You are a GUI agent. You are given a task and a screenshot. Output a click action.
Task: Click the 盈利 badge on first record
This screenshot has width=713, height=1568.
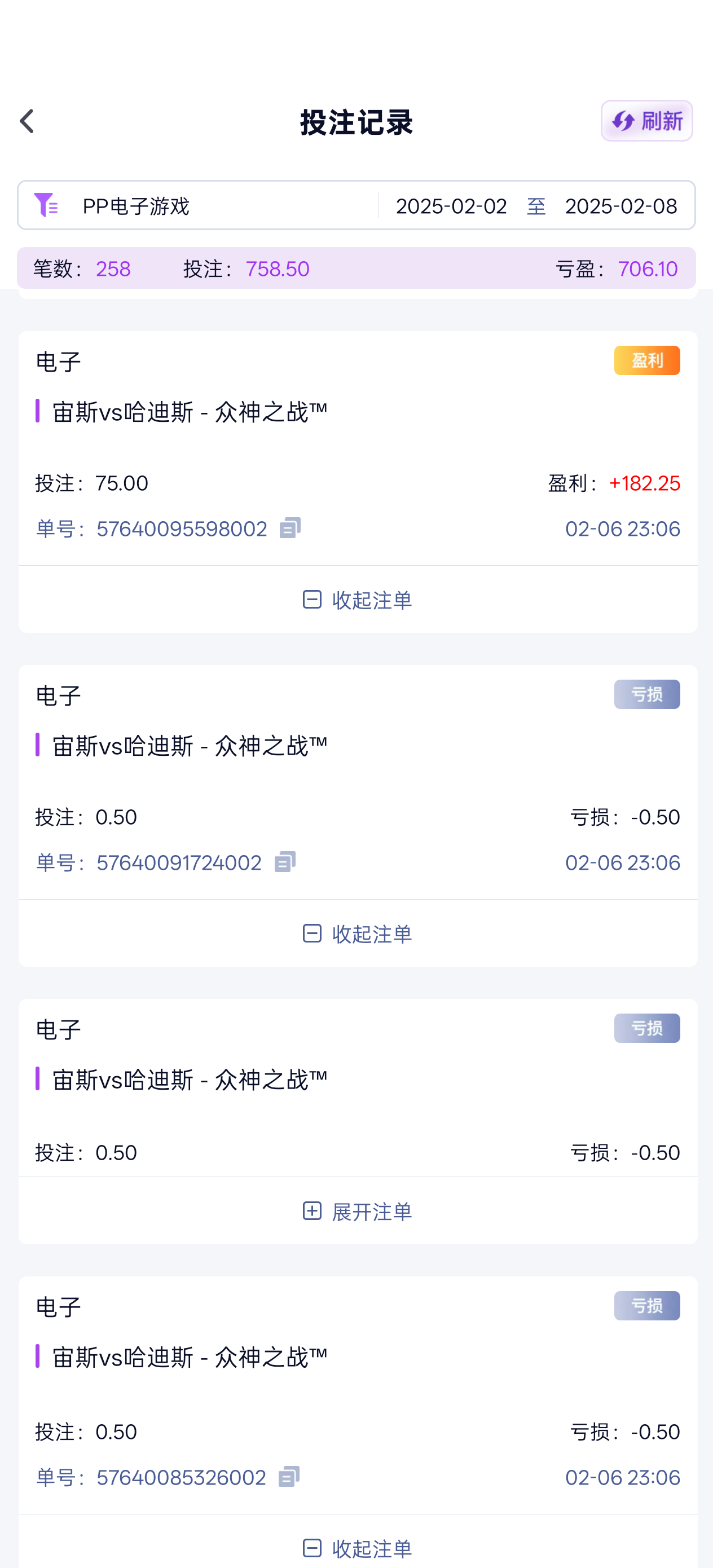click(x=646, y=360)
